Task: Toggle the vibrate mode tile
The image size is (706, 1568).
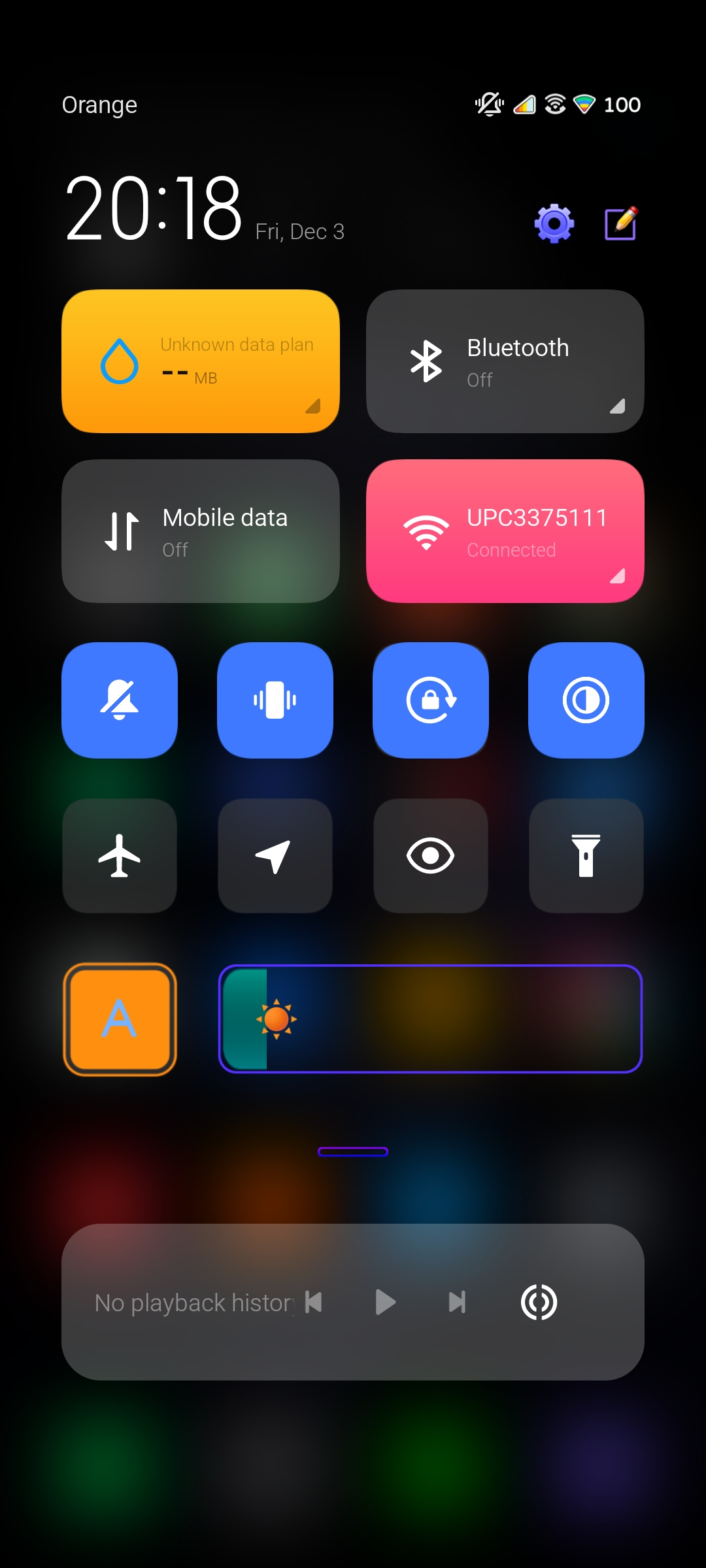Action: point(275,700)
